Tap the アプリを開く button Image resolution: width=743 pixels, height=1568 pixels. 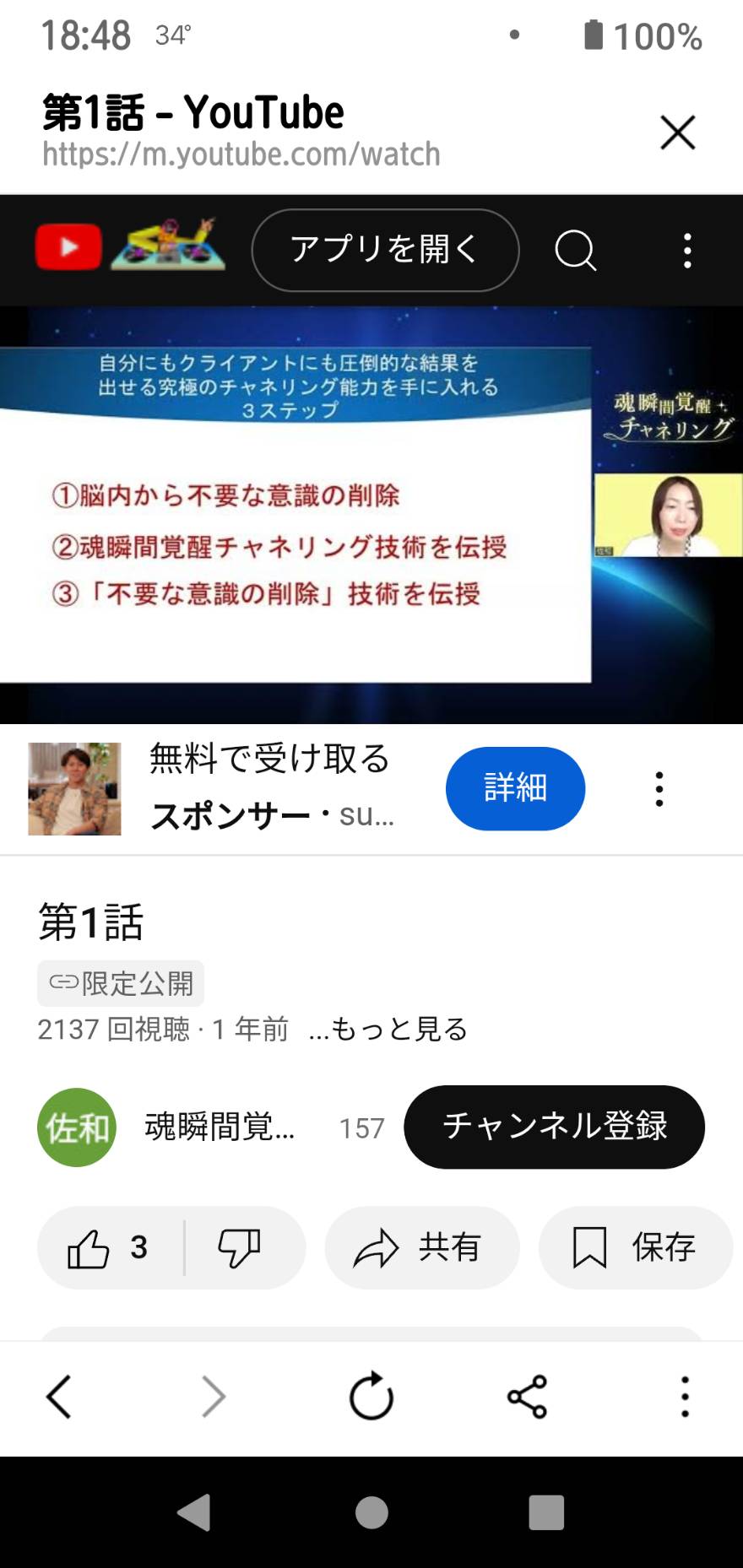385,250
